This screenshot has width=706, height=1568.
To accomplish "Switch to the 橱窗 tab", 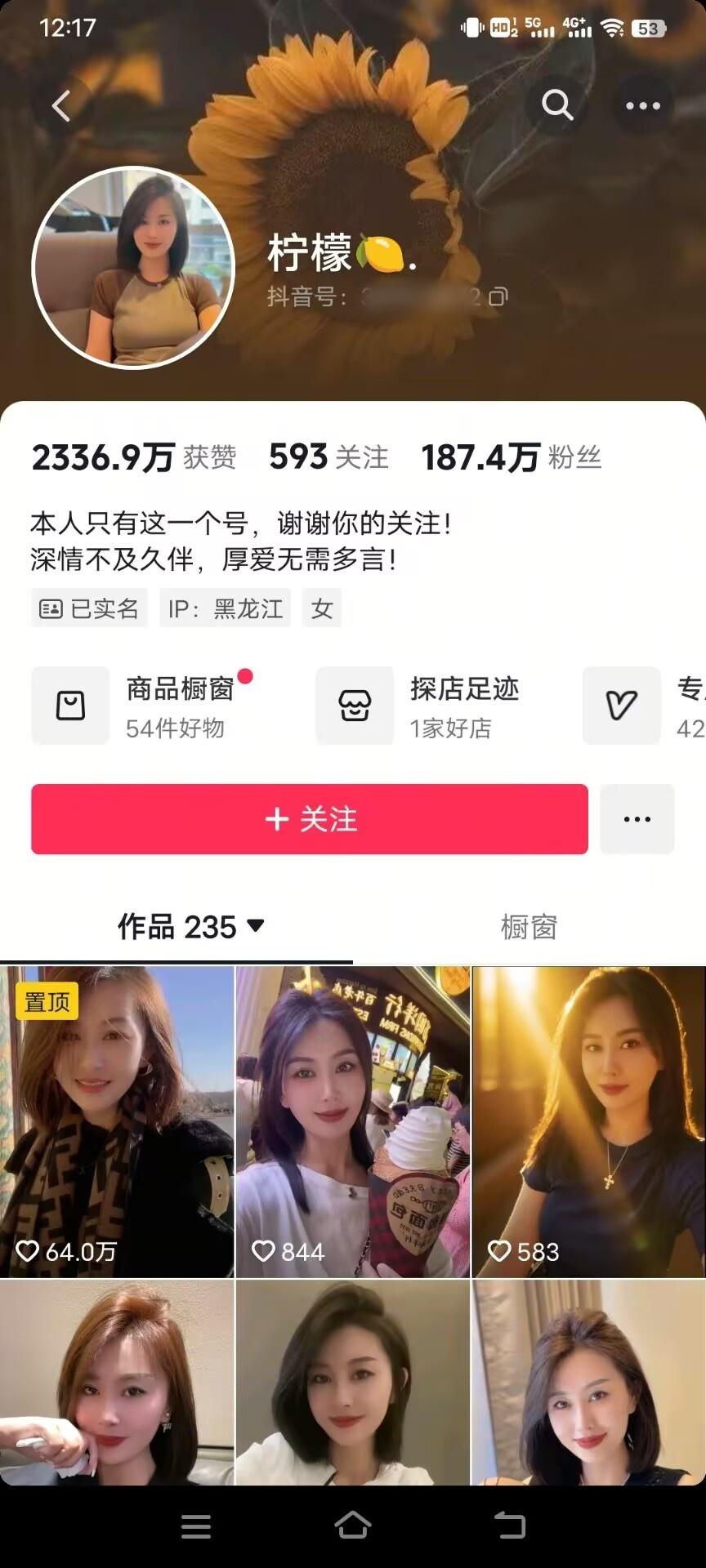I will pyautogui.click(x=527, y=927).
